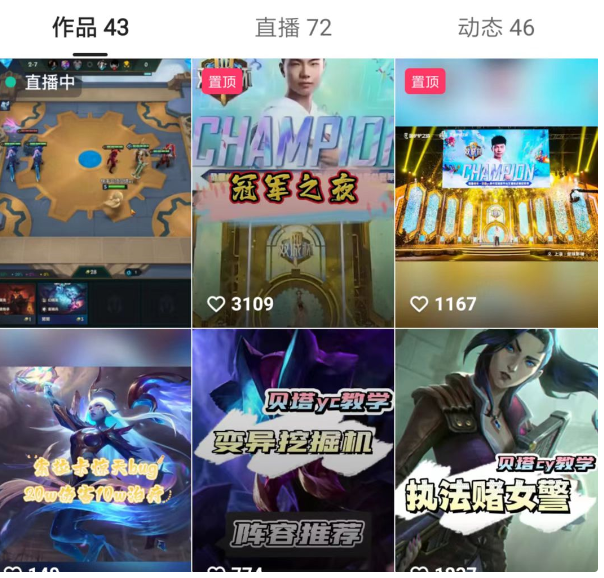The height and width of the screenshot is (578, 604).
Task: Open the 动态 46 tab
Action: pyautogui.click(x=496, y=28)
